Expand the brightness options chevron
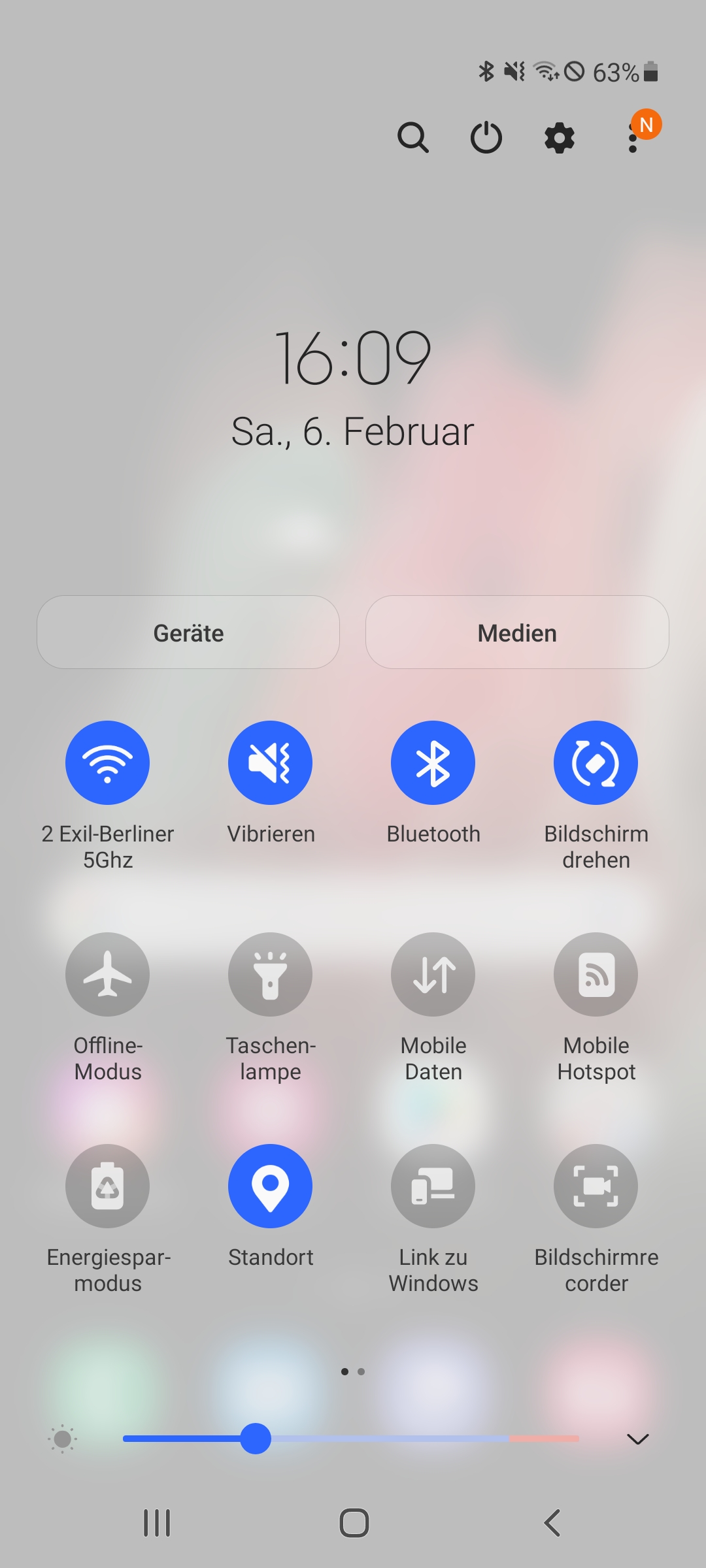 pyautogui.click(x=637, y=1439)
